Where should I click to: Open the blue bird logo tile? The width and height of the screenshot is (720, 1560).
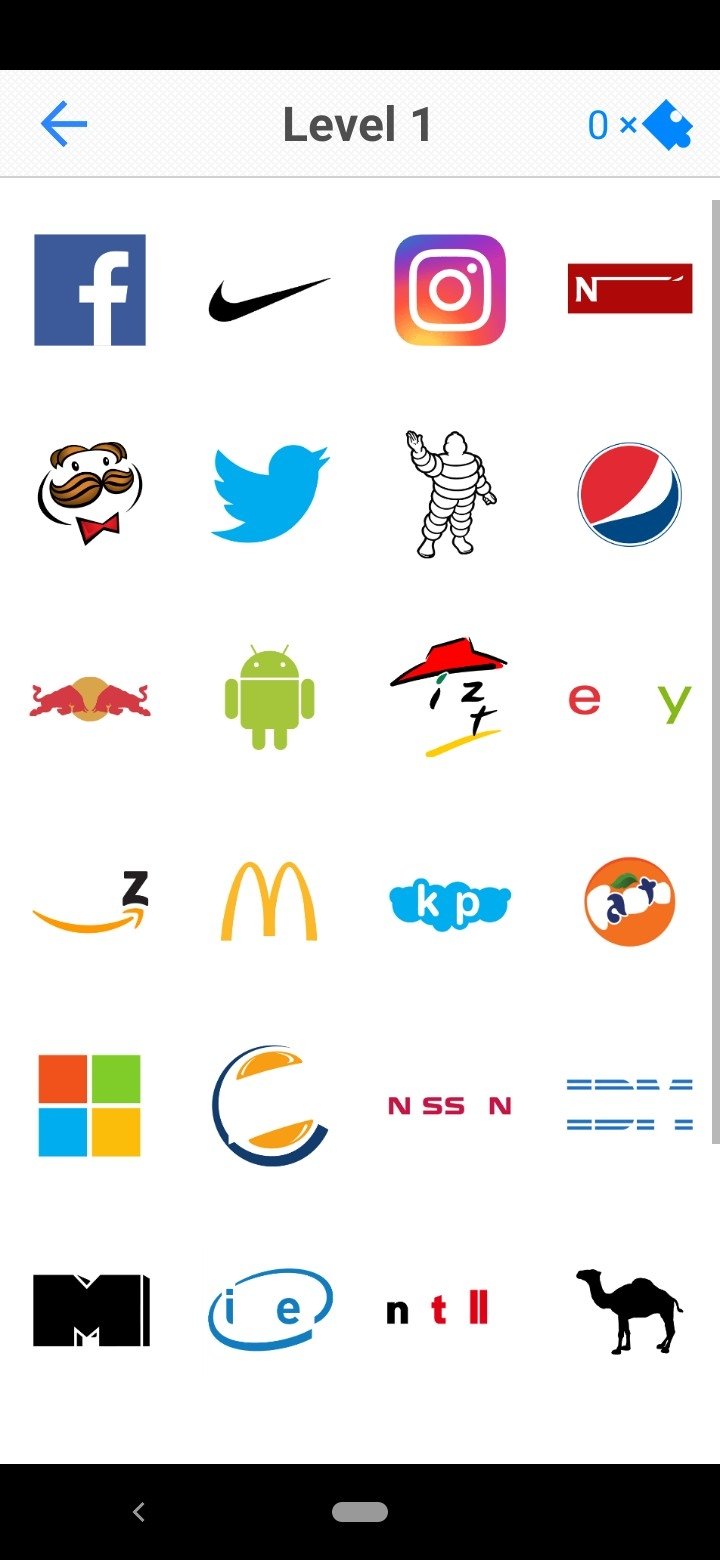270,493
